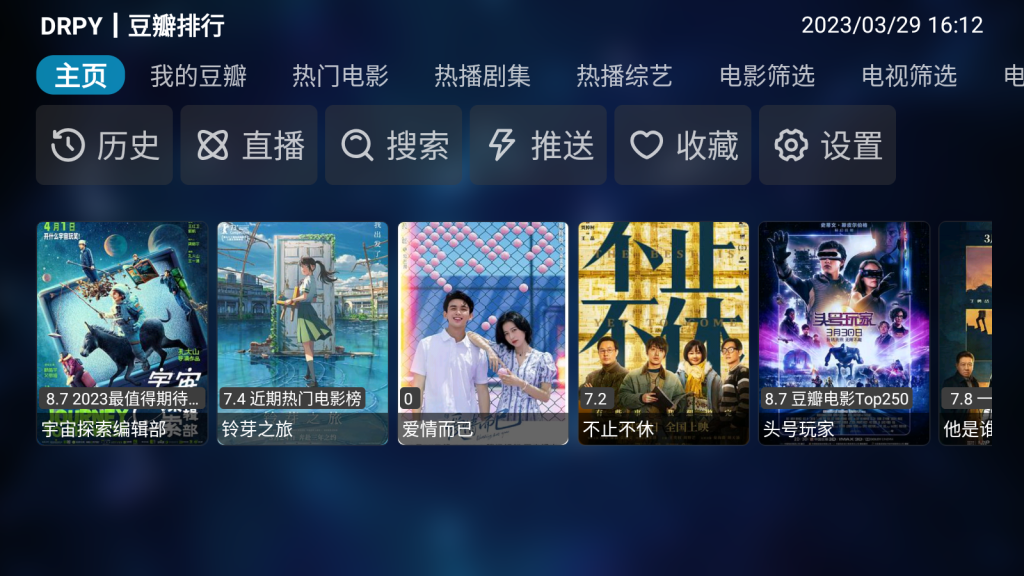This screenshot has width=1024, height=576.
Task: Open 设置 settings
Action: (827, 146)
